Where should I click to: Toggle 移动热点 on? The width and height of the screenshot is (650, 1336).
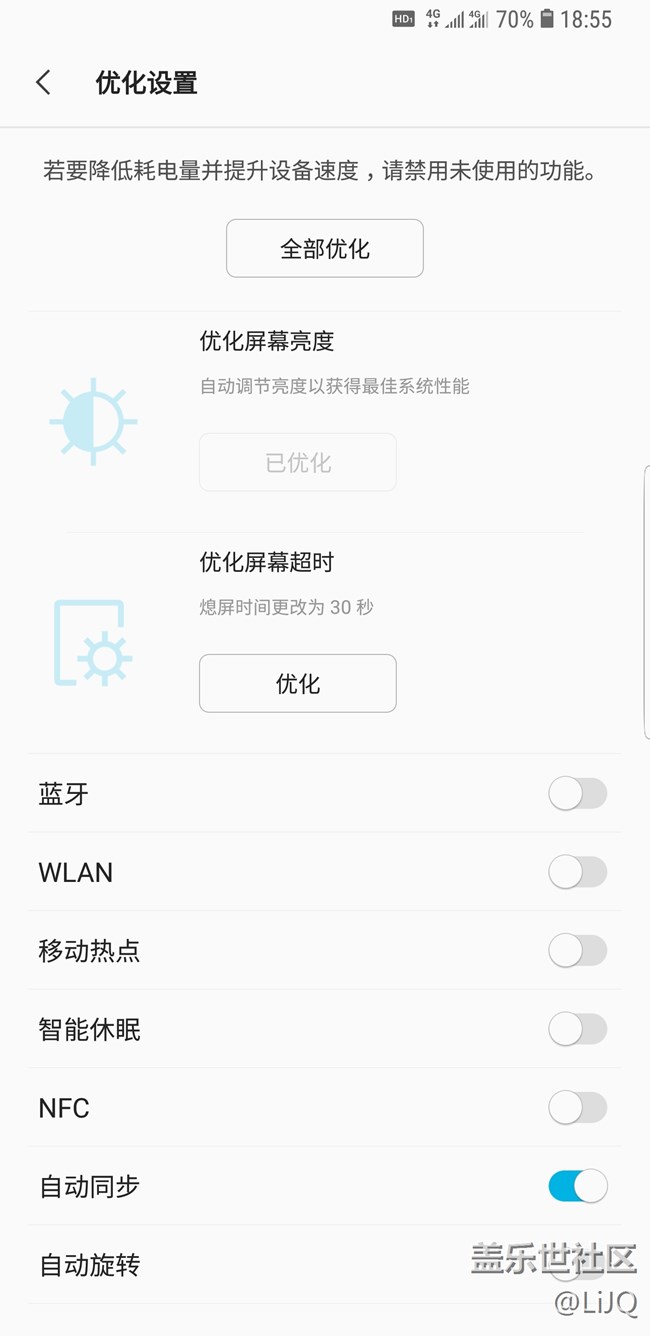[x=577, y=951]
